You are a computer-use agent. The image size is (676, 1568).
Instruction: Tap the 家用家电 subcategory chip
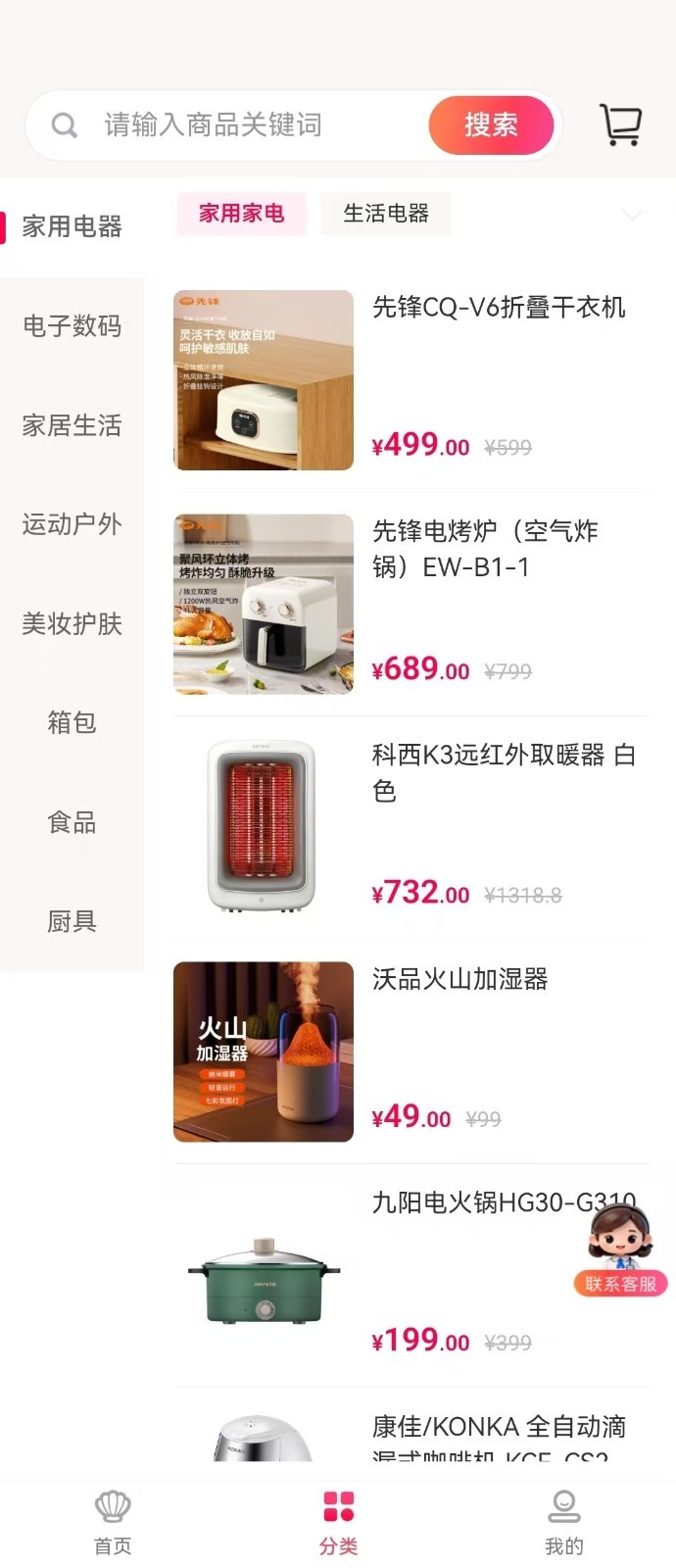click(241, 214)
